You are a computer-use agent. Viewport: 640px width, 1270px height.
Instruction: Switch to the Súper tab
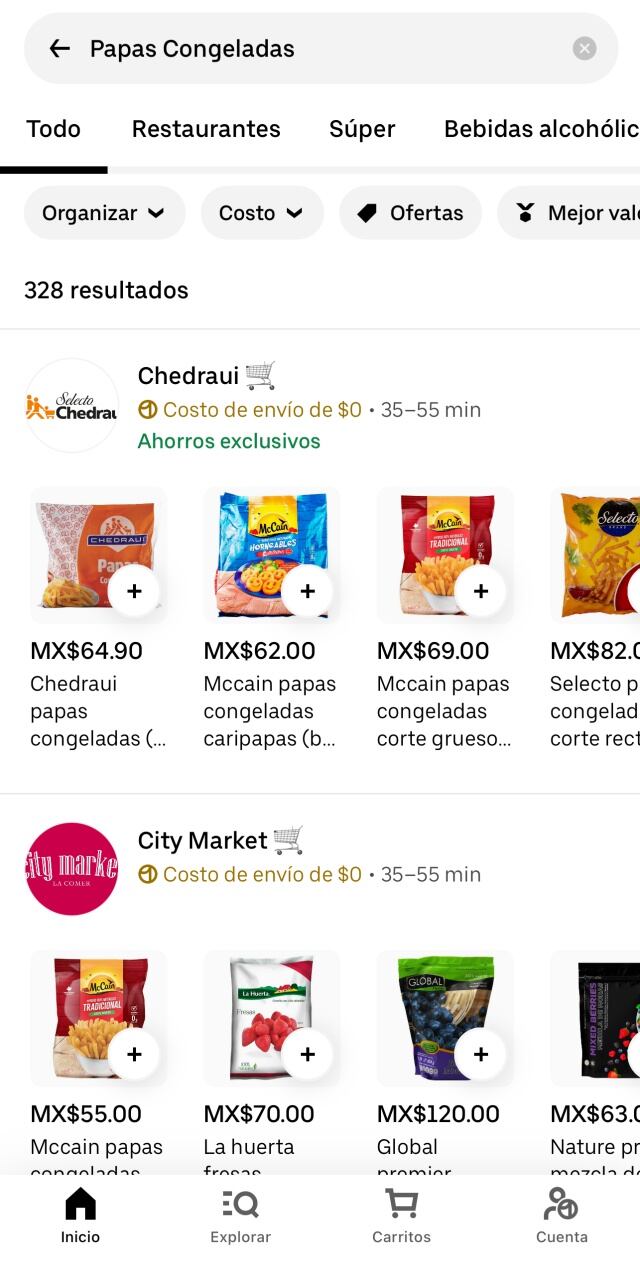point(362,129)
